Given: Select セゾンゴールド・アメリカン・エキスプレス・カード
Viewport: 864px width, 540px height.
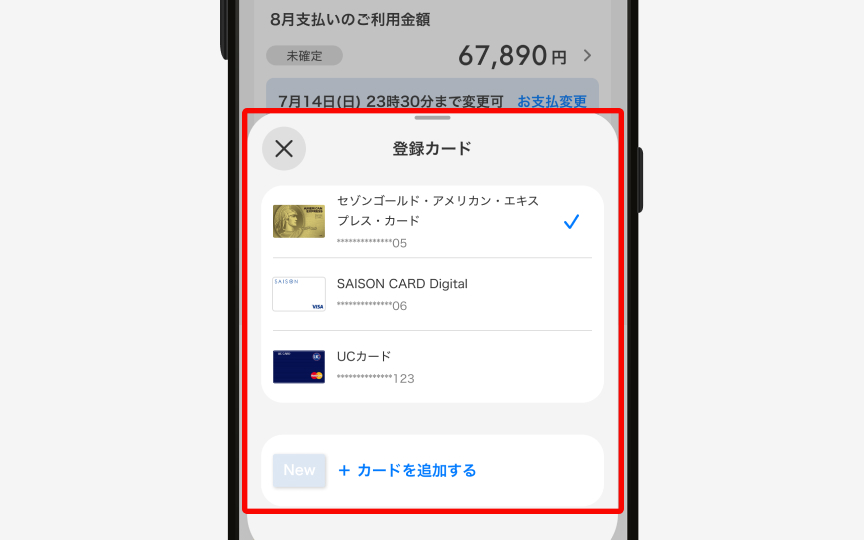Looking at the screenshot, I should tap(431, 221).
